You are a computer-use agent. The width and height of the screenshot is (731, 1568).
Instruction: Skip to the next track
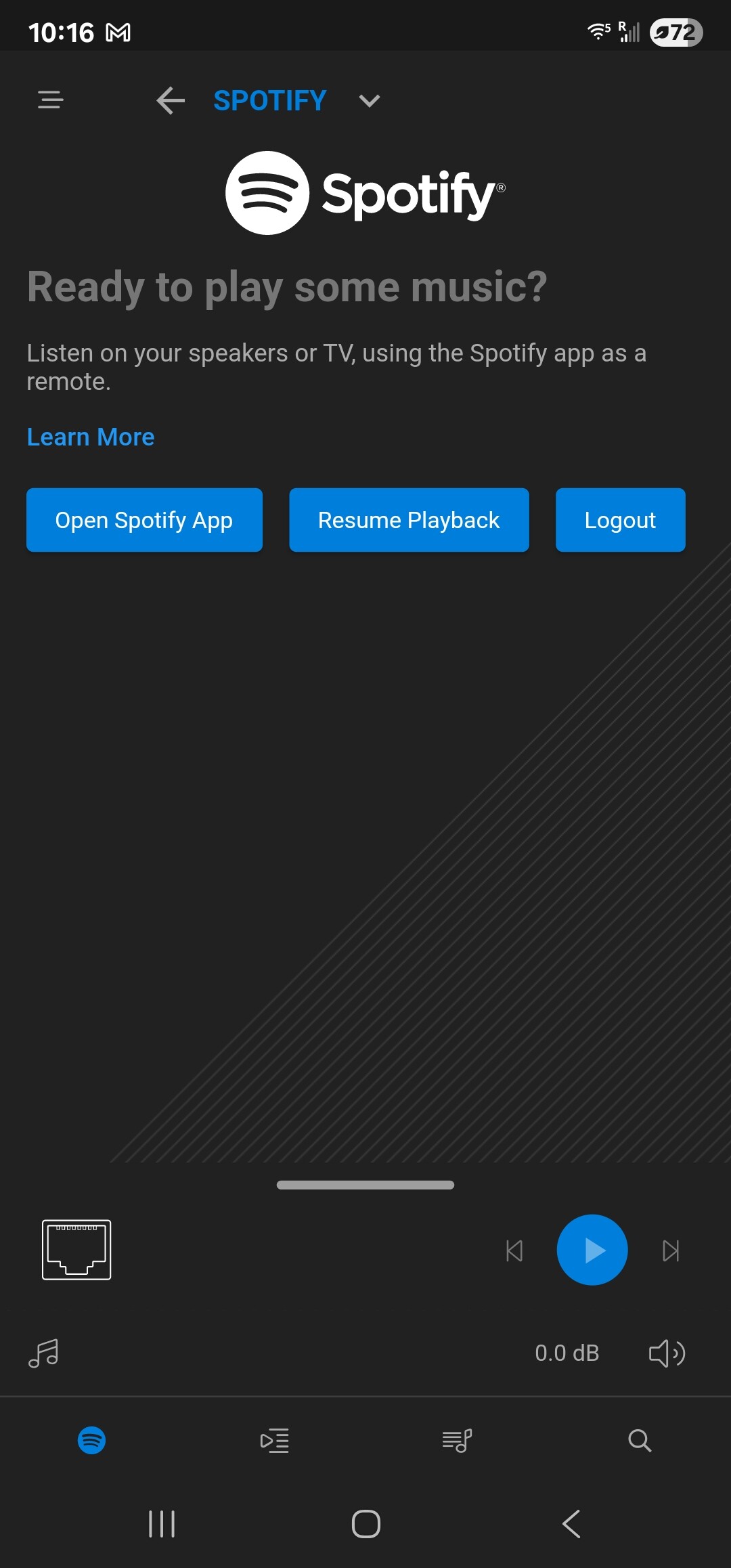point(671,1250)
